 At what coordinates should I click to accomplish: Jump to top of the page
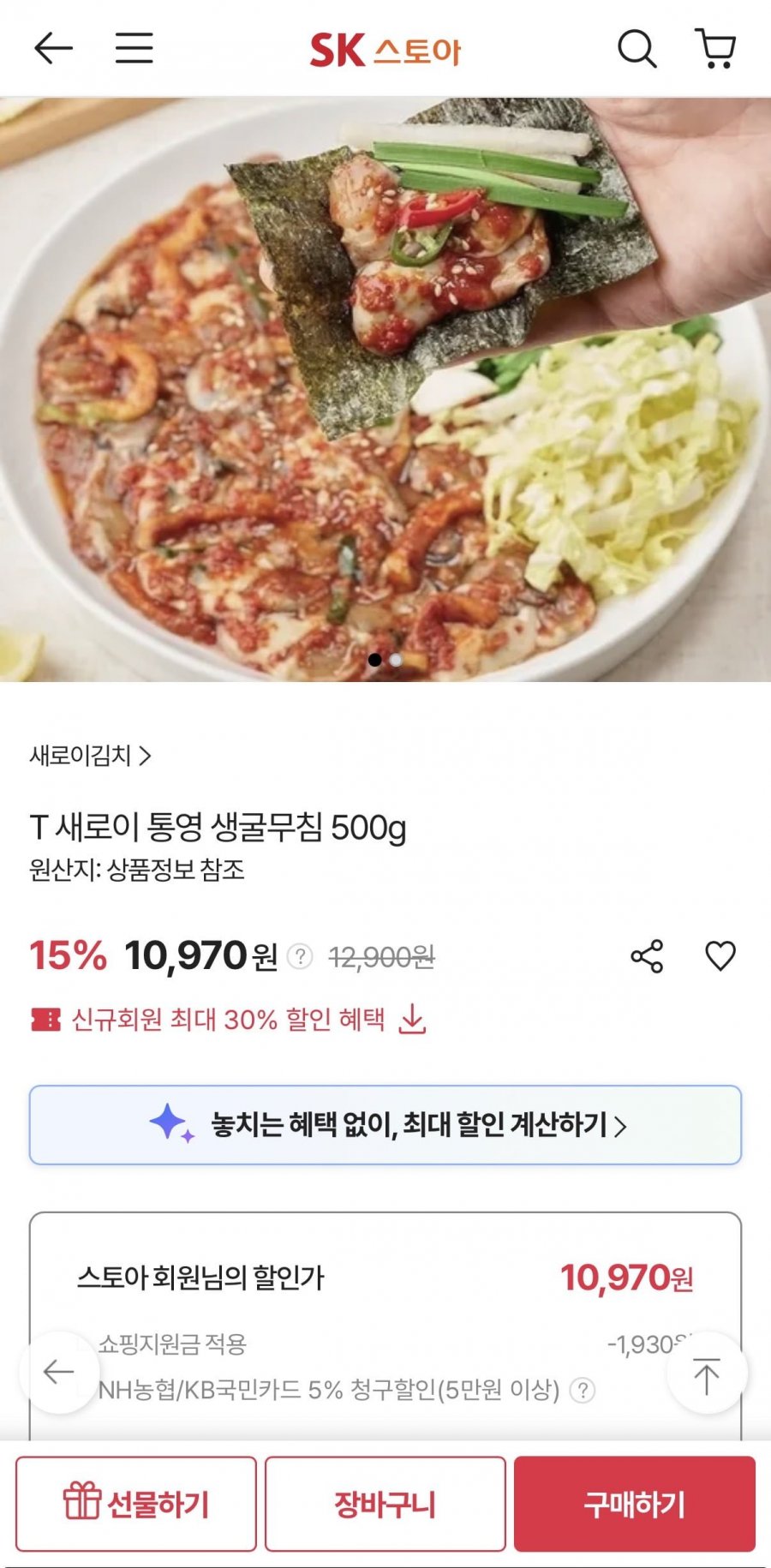pyautogui.click(x=707, y=1373)
